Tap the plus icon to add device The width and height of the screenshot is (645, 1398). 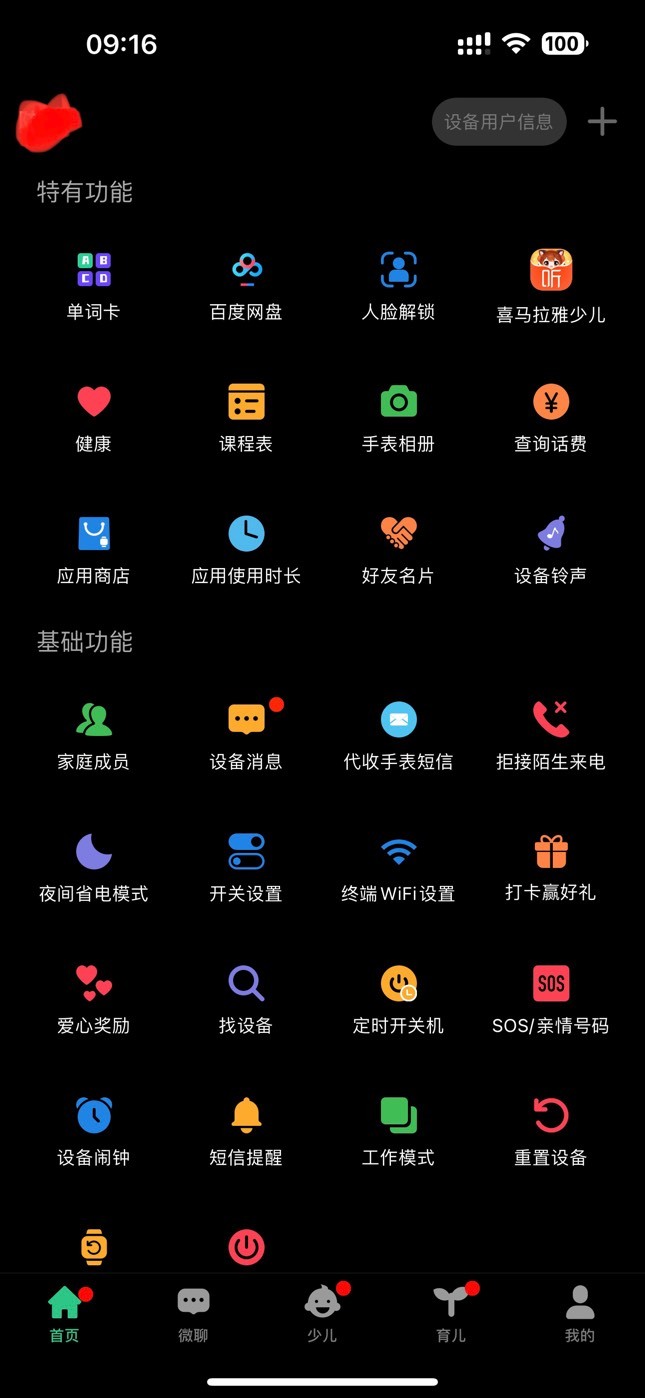click(x=602, y=122)
